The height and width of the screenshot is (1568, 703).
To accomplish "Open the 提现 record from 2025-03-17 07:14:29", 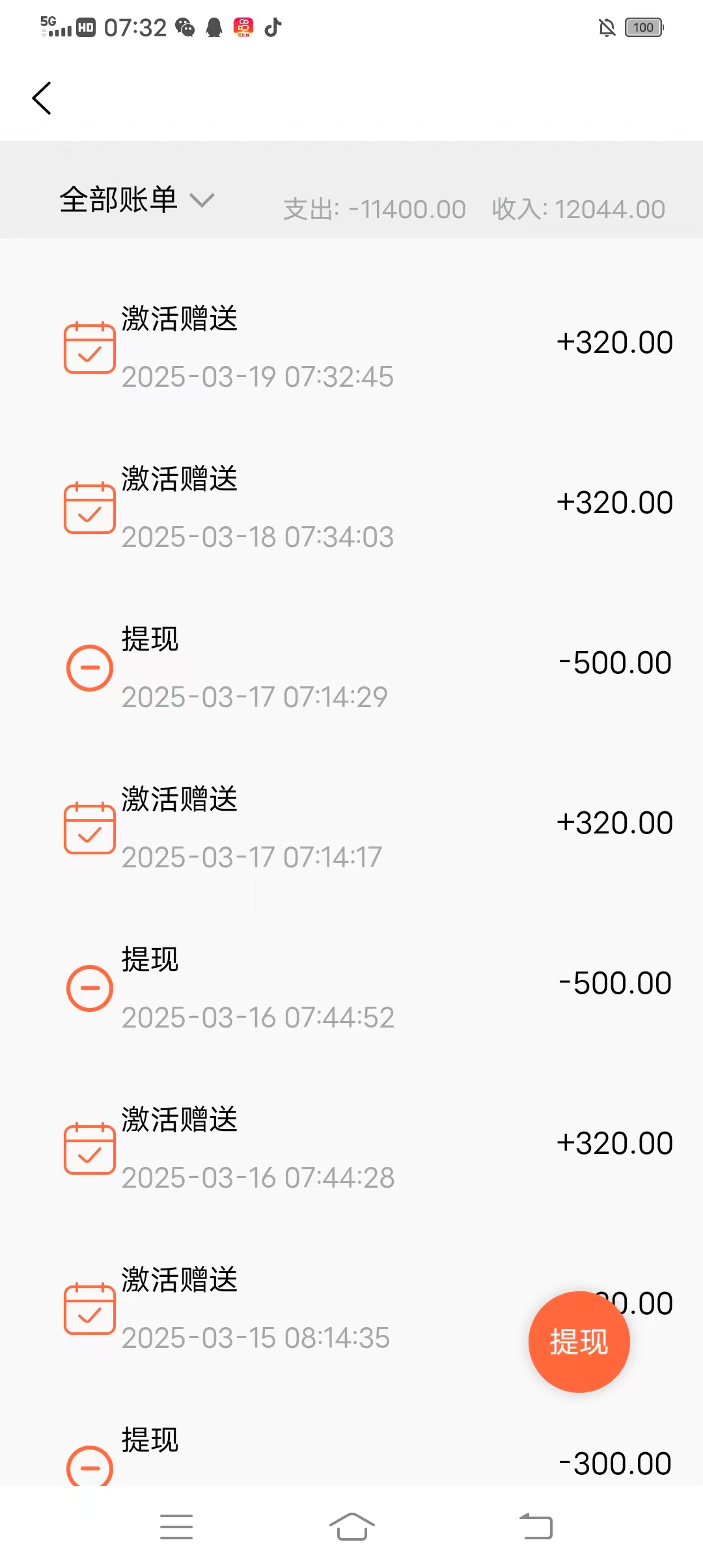I will 351,667.
